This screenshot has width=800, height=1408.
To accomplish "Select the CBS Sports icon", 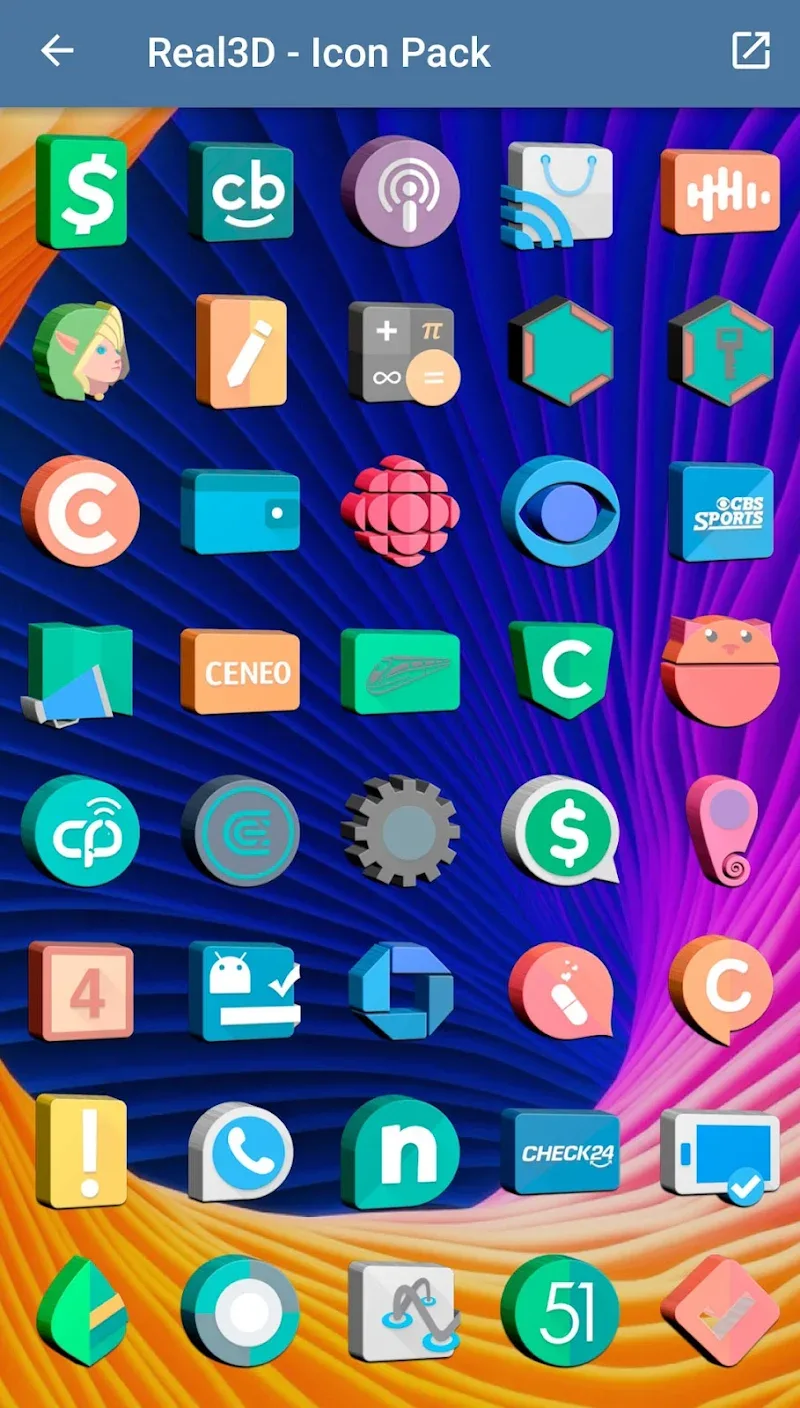I will tap(721, 511).
